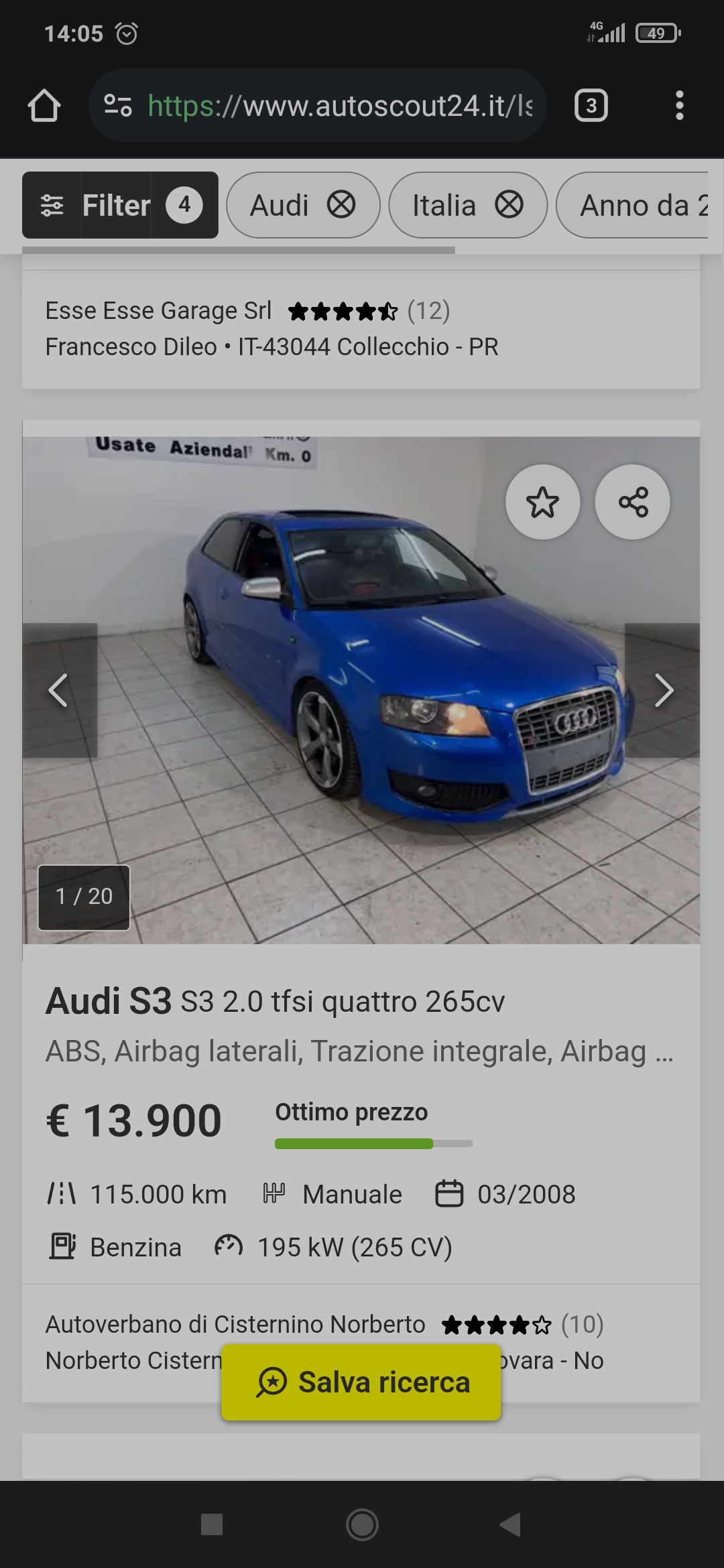Open the Audi S3 2.0 tfsi quattro listing
This screenshot has height=1568, width=724.
tap(275, 1002)
